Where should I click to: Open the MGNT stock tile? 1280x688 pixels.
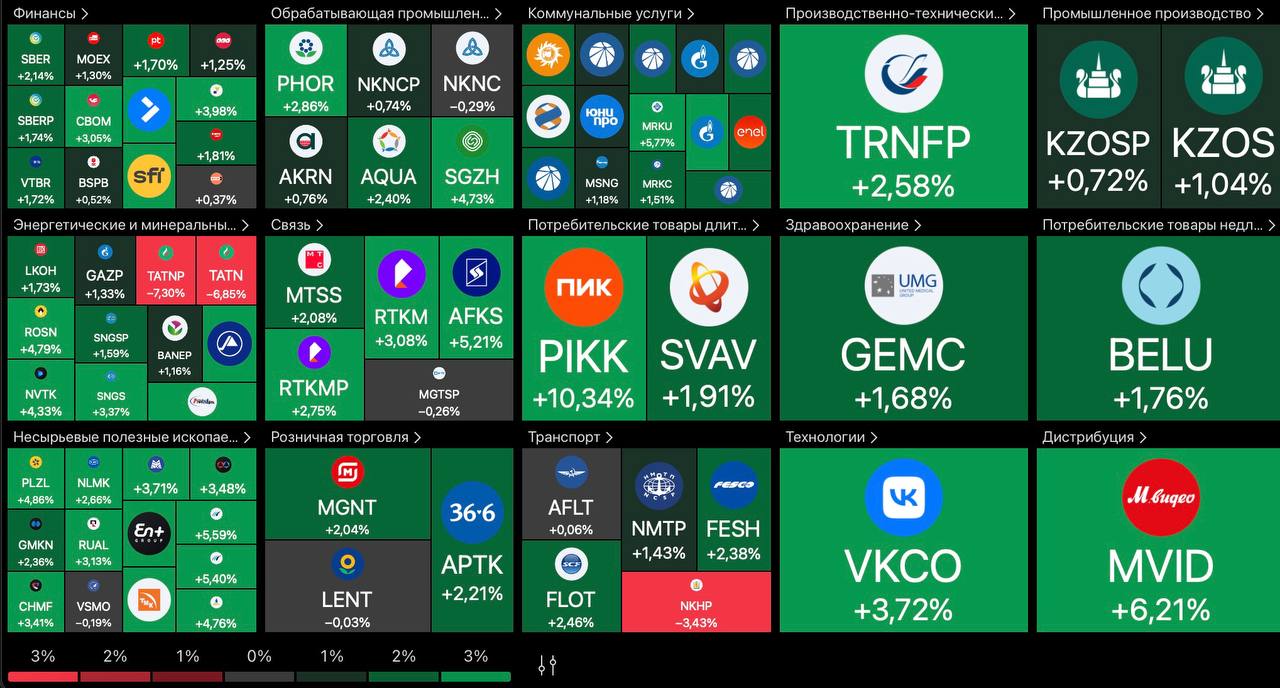tap(347, 494)
